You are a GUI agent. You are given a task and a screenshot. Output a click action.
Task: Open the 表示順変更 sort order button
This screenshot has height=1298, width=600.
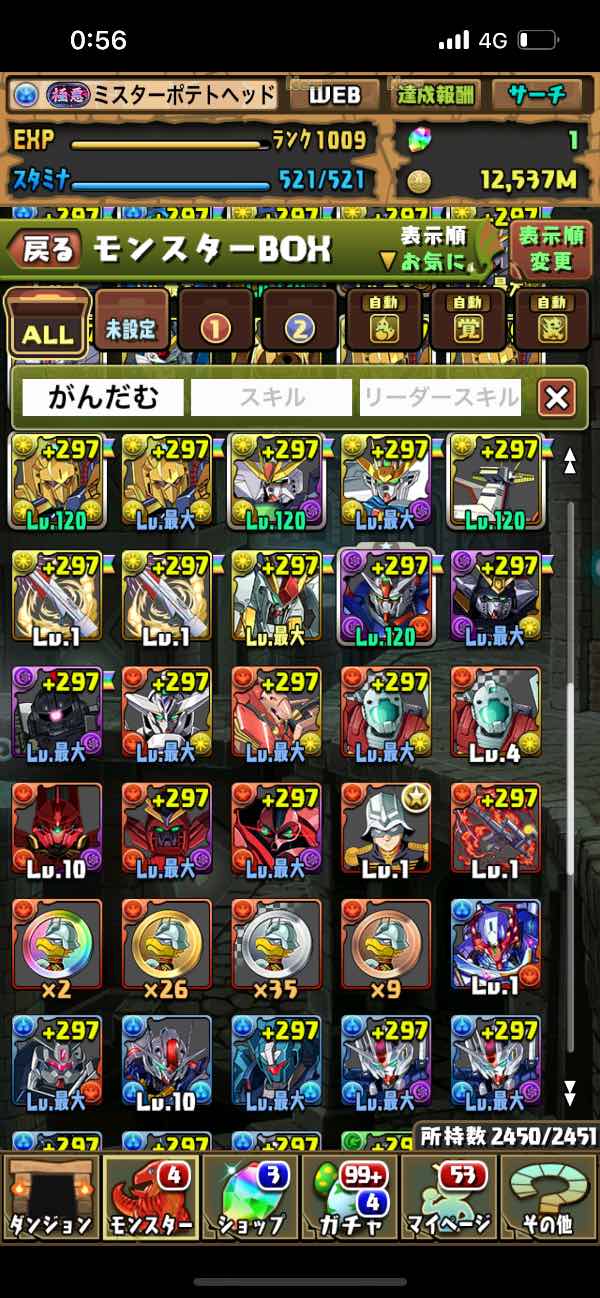point(550,250)
